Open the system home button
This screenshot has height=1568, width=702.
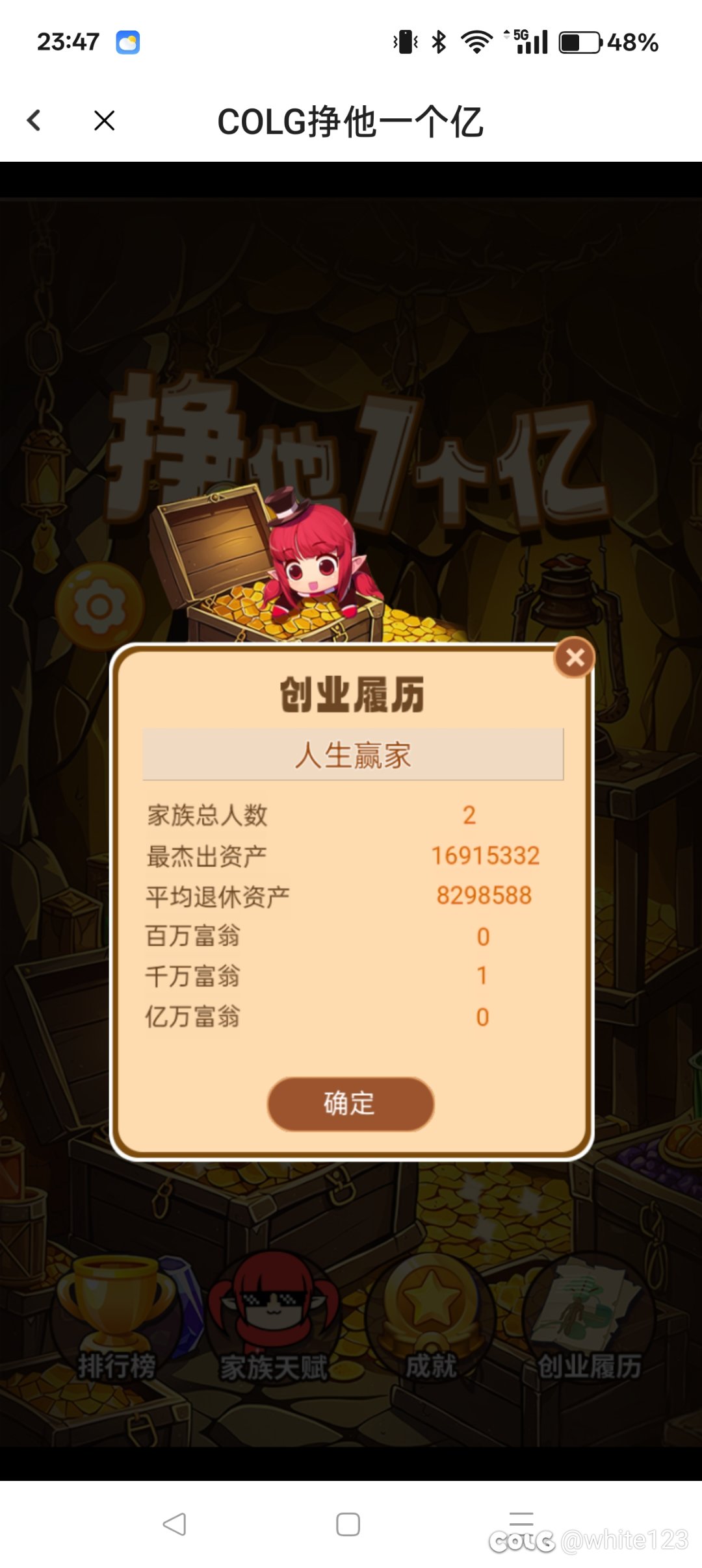348,1524
